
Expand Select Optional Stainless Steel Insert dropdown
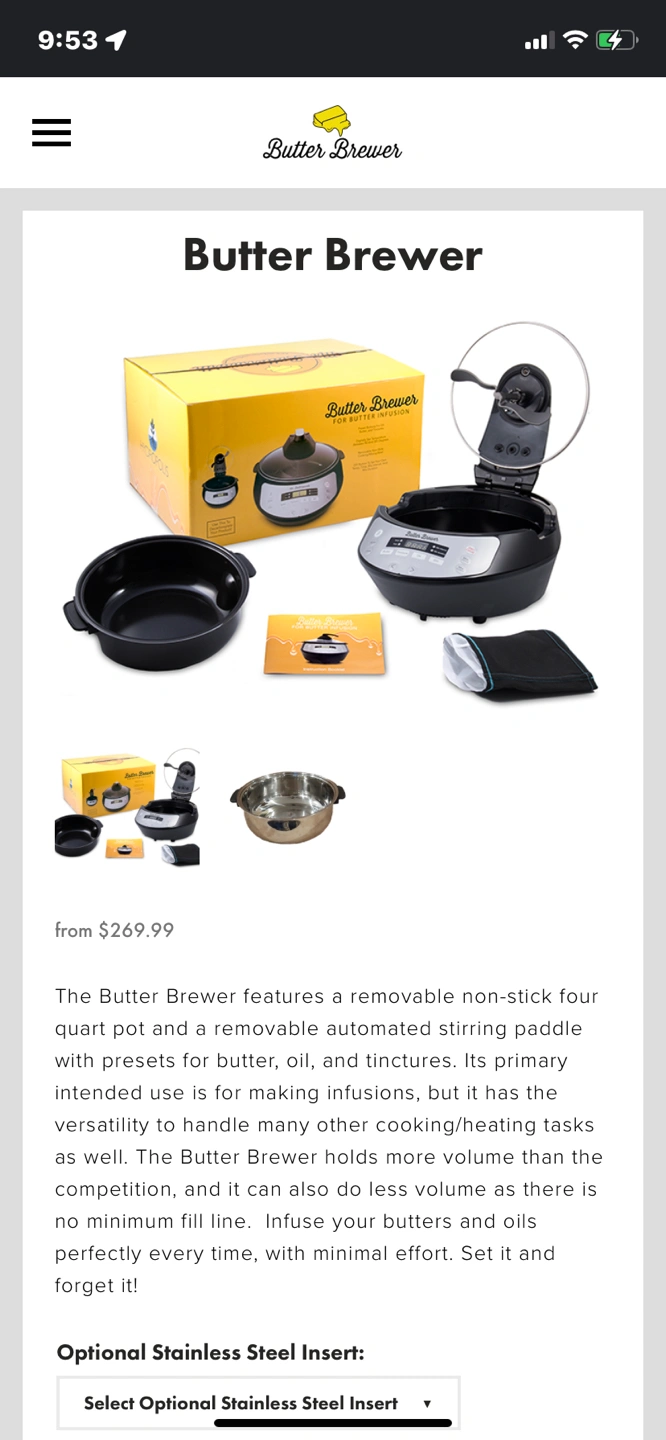click(258, 1402)
